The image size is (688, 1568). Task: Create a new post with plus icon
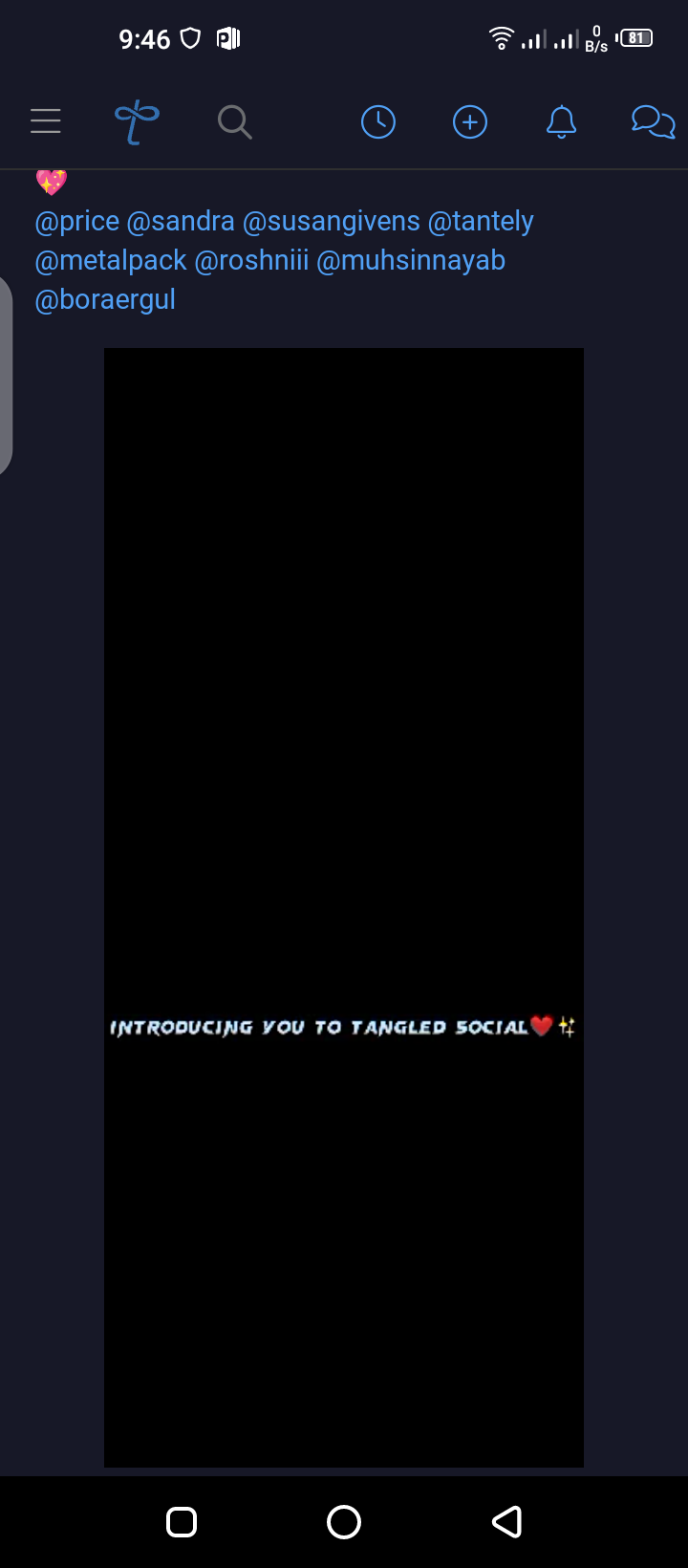pyautogui.click(x=470, y=122)
